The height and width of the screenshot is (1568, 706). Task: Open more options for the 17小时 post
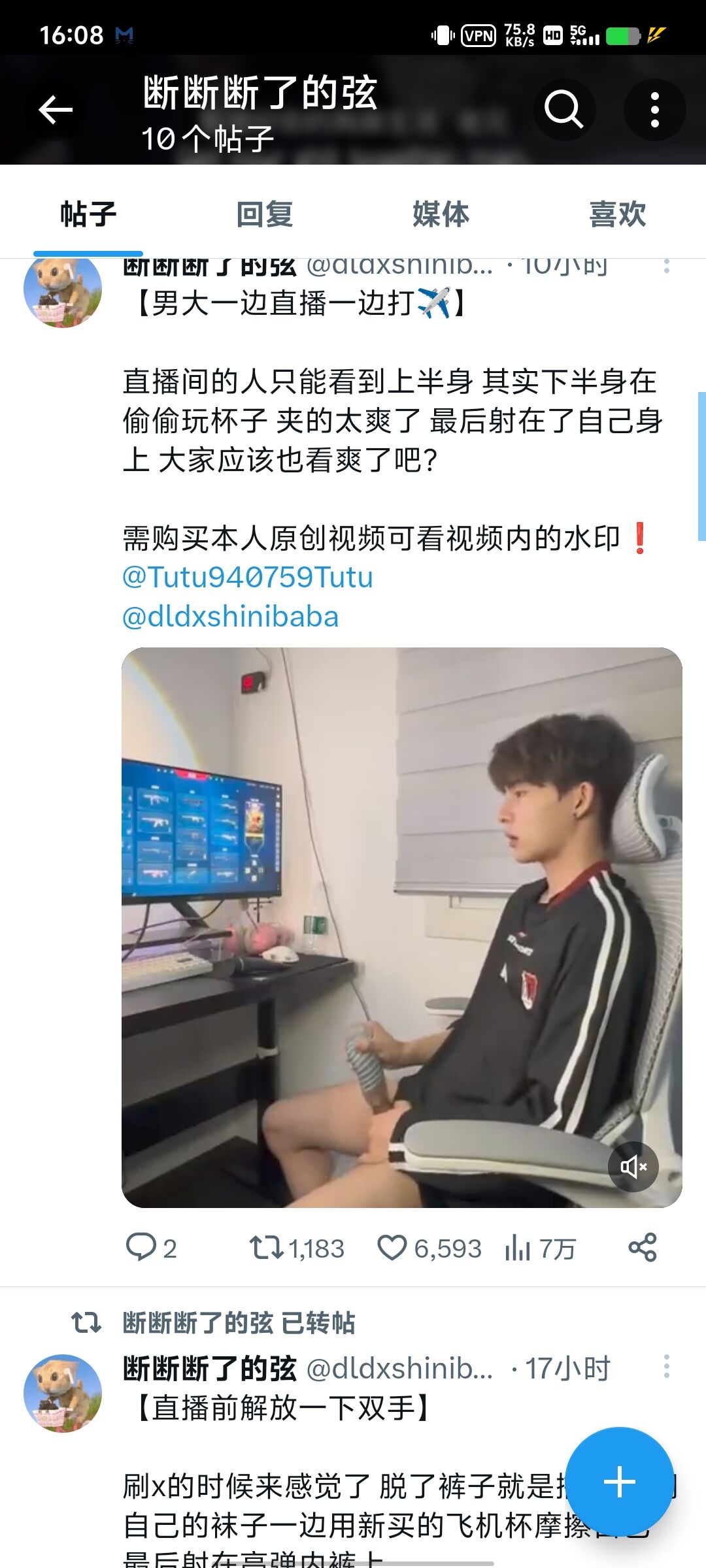click(x=666, y=1367)
